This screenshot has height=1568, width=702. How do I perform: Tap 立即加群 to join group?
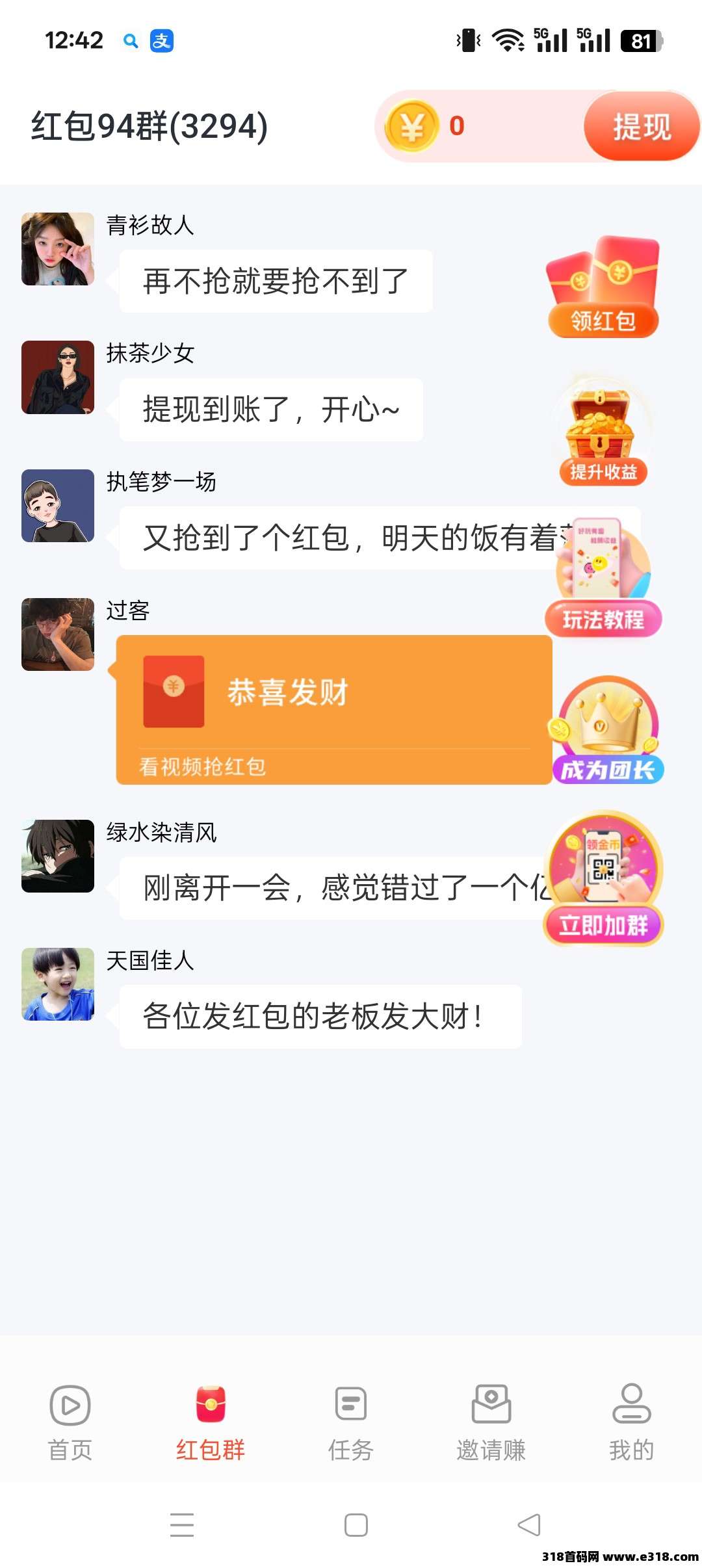(603, 879)
